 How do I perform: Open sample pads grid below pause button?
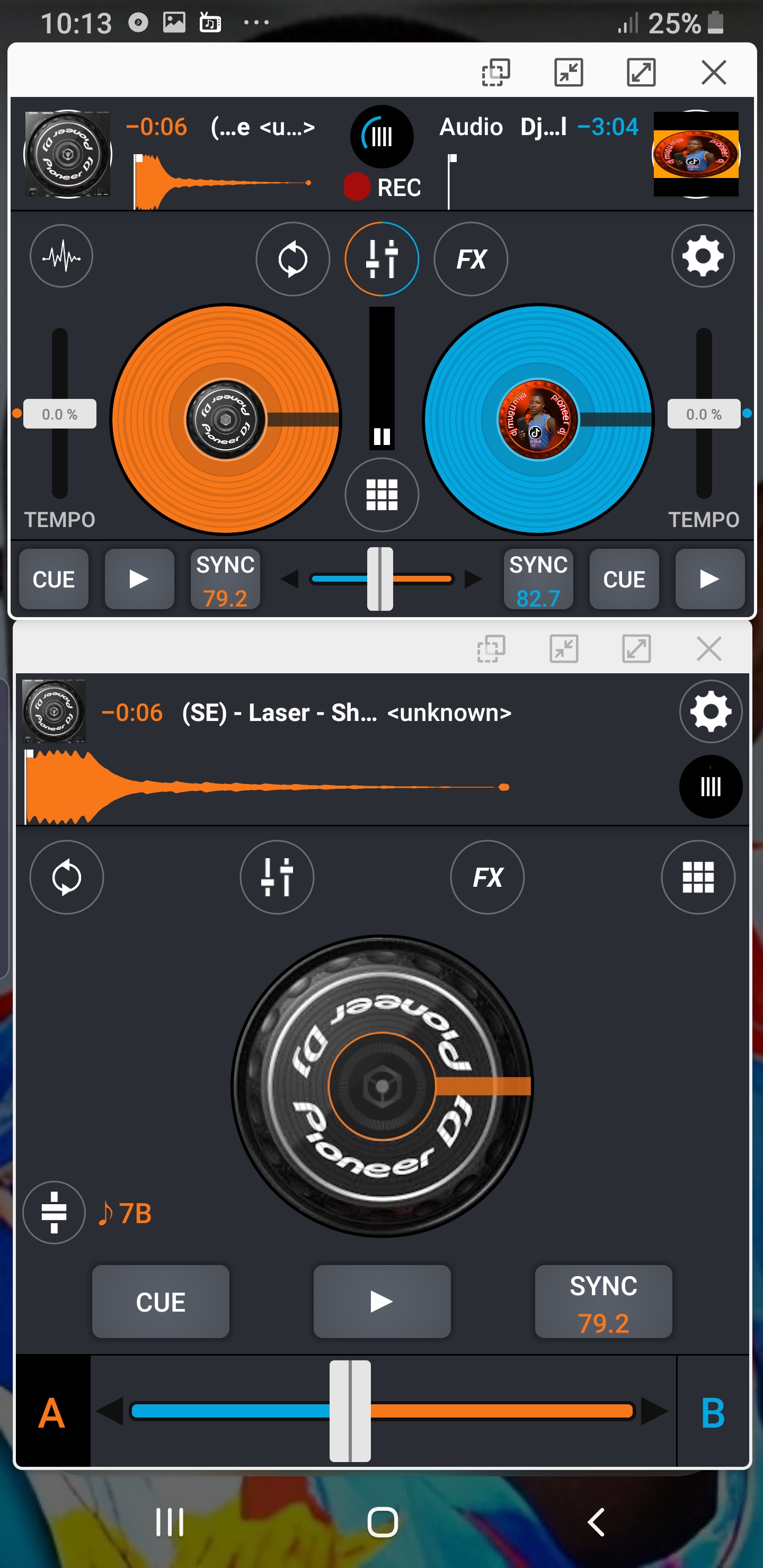382,494
